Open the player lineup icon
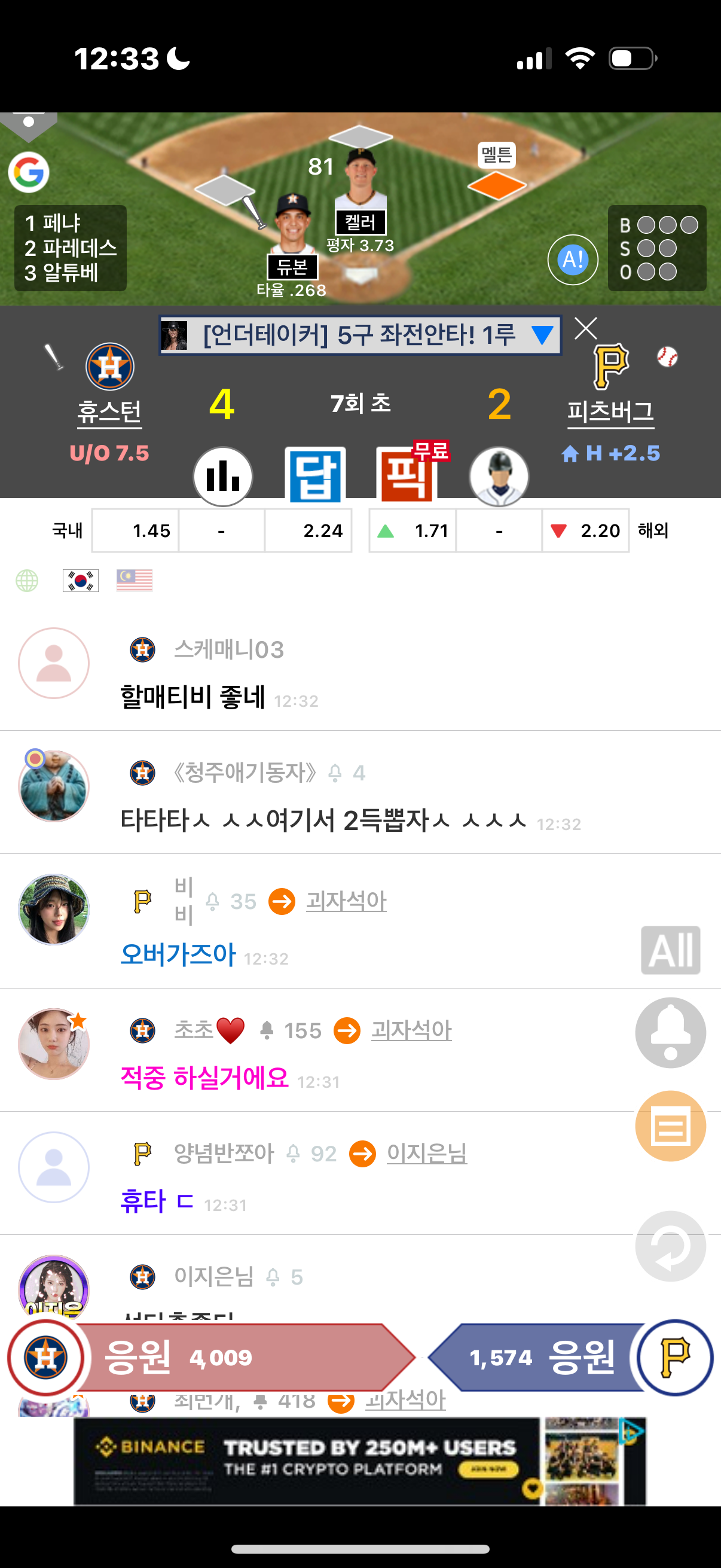 (499, 477)
